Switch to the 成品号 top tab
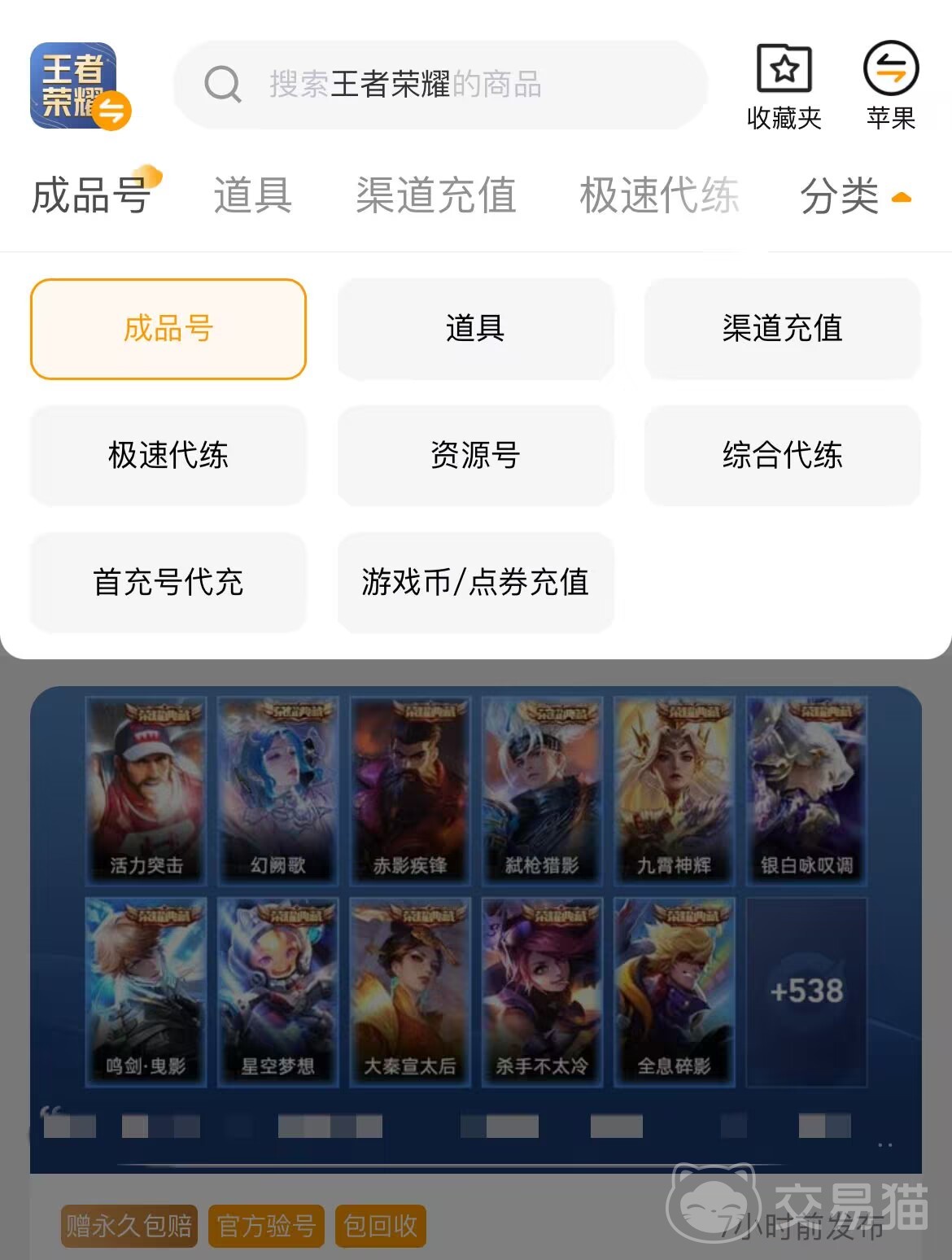This screenshot has width=952, height=1260. tap(91, 196)
